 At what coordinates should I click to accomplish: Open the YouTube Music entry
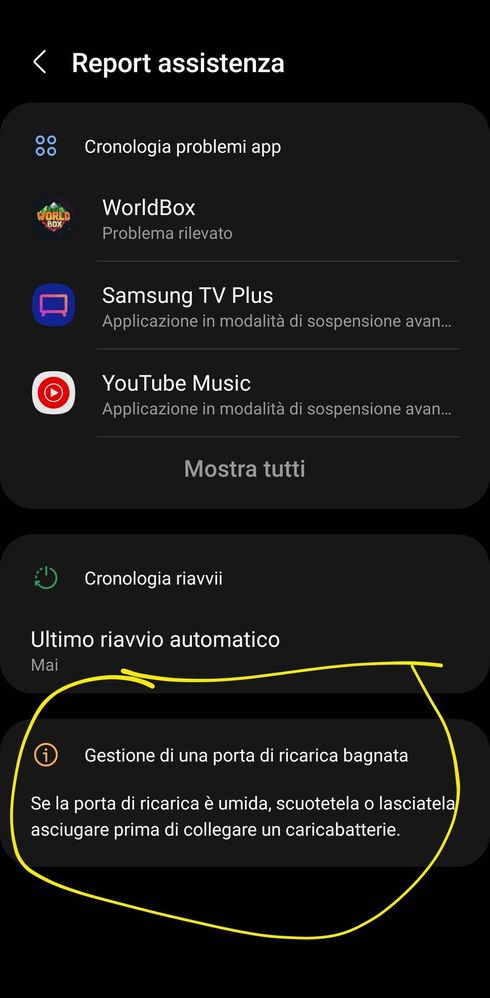(245, 393)
